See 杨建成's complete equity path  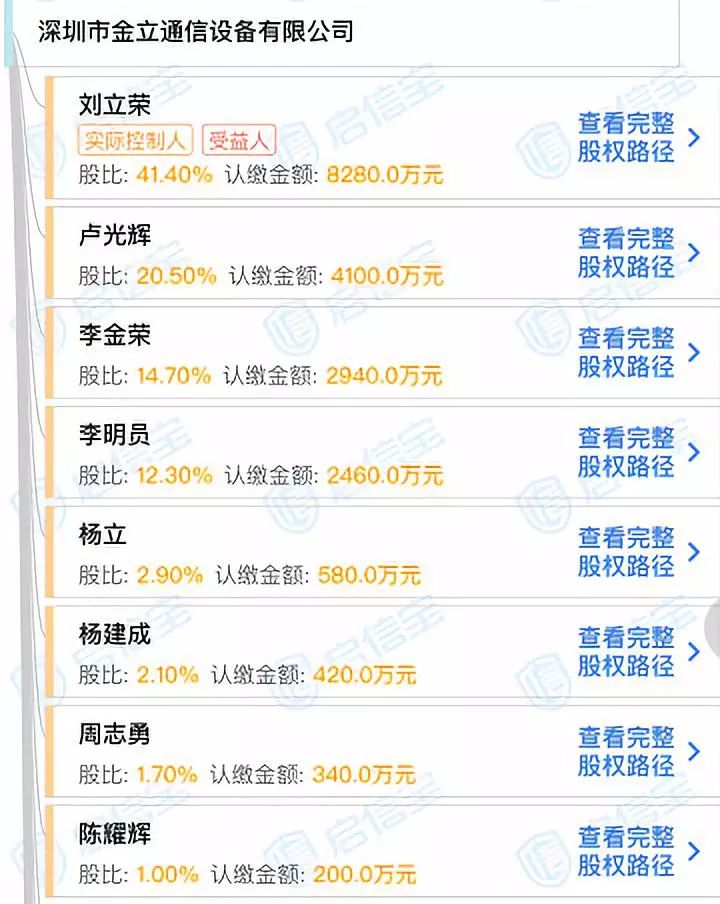[627, 652]
